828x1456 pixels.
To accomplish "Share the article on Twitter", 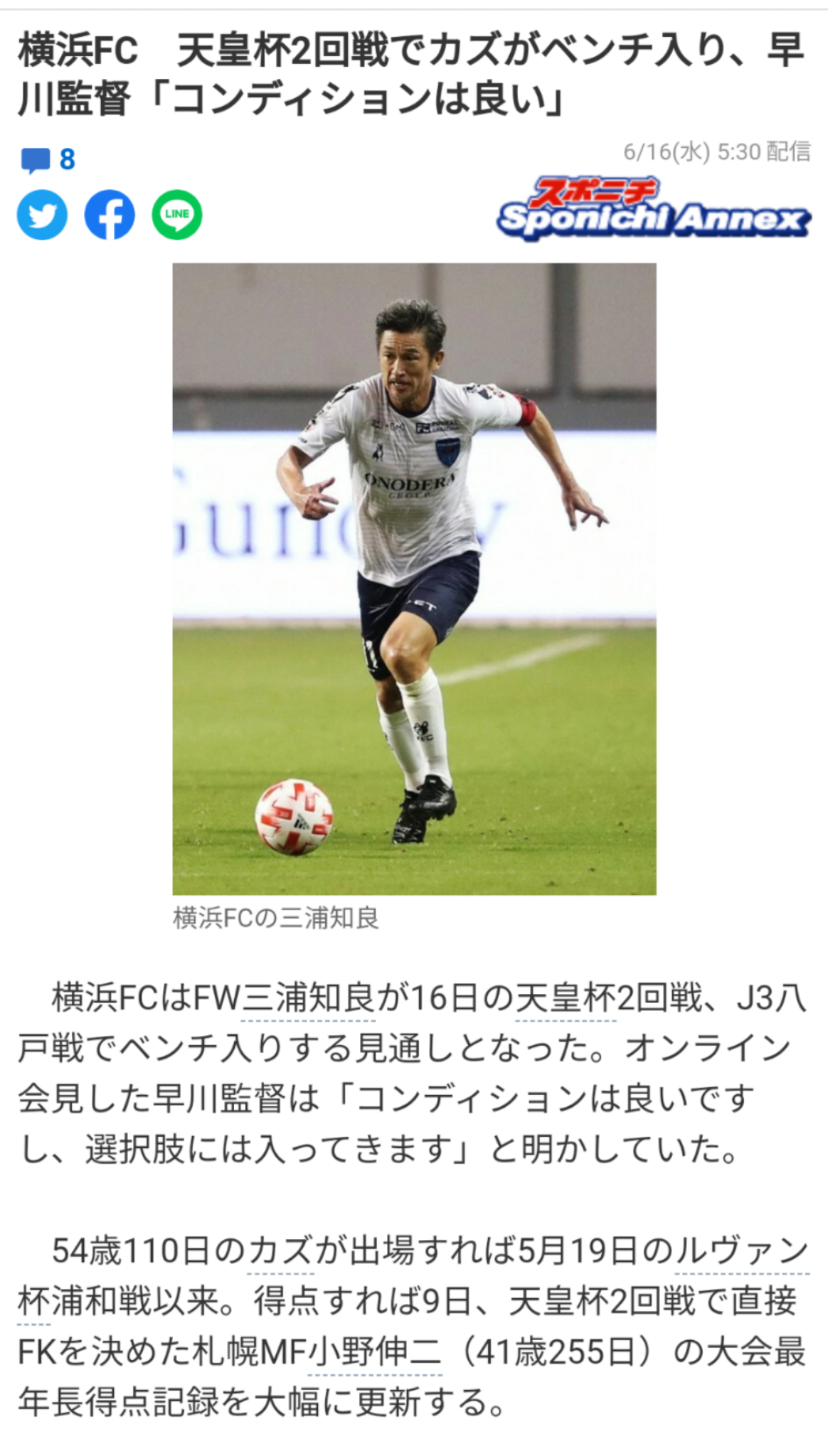I will click(43, 214).
